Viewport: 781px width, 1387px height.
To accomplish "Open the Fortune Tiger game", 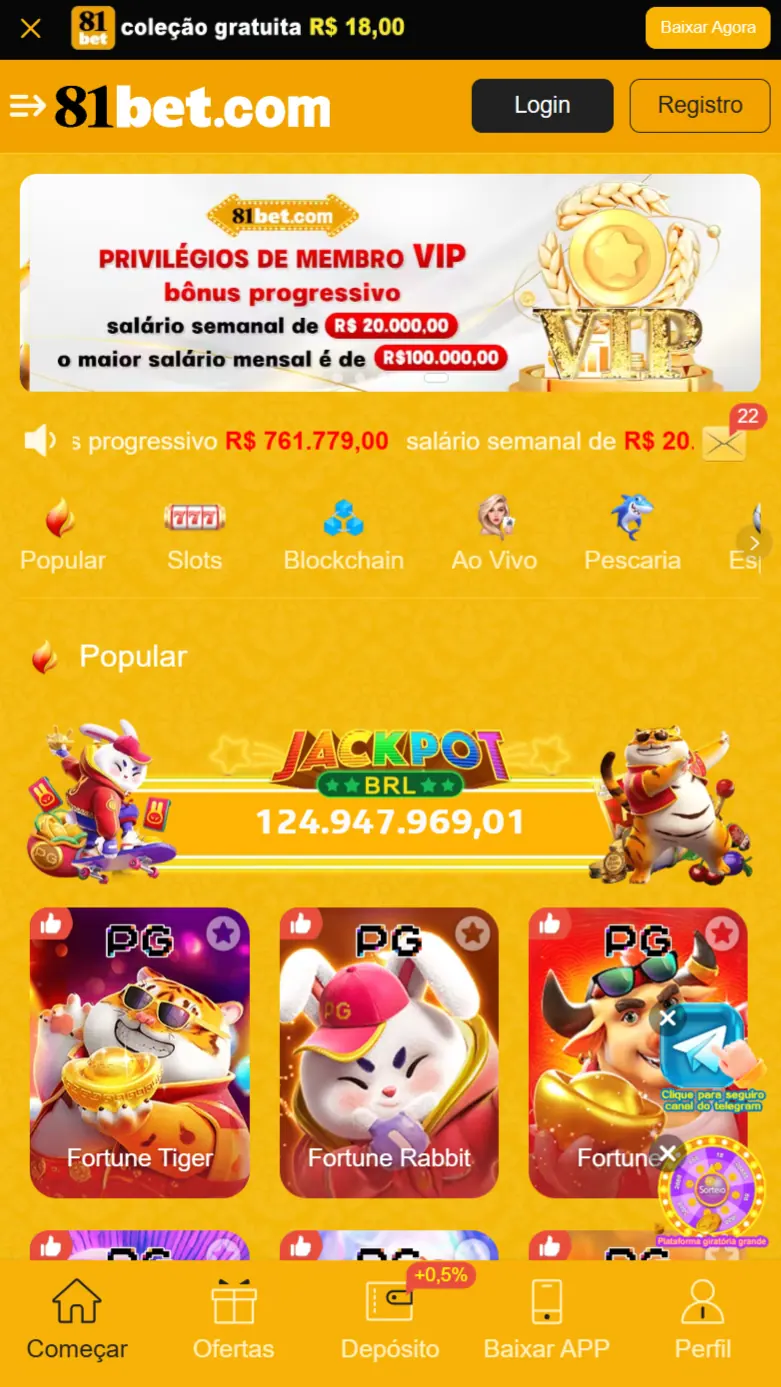I will (x=140, y=1060).
